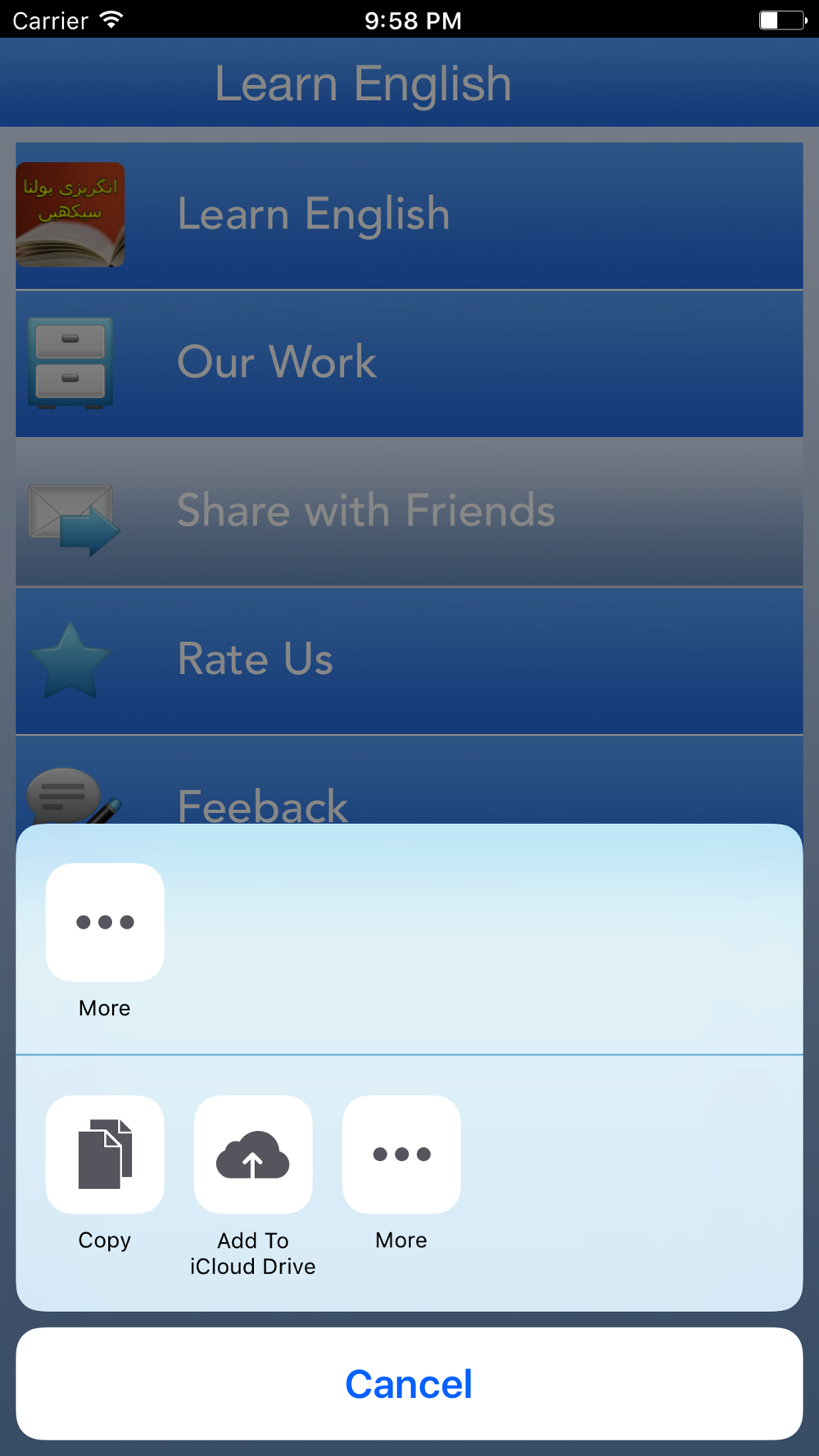Cancel the share sheet
Screen dimensions: 819x1456
[409, 1384]
